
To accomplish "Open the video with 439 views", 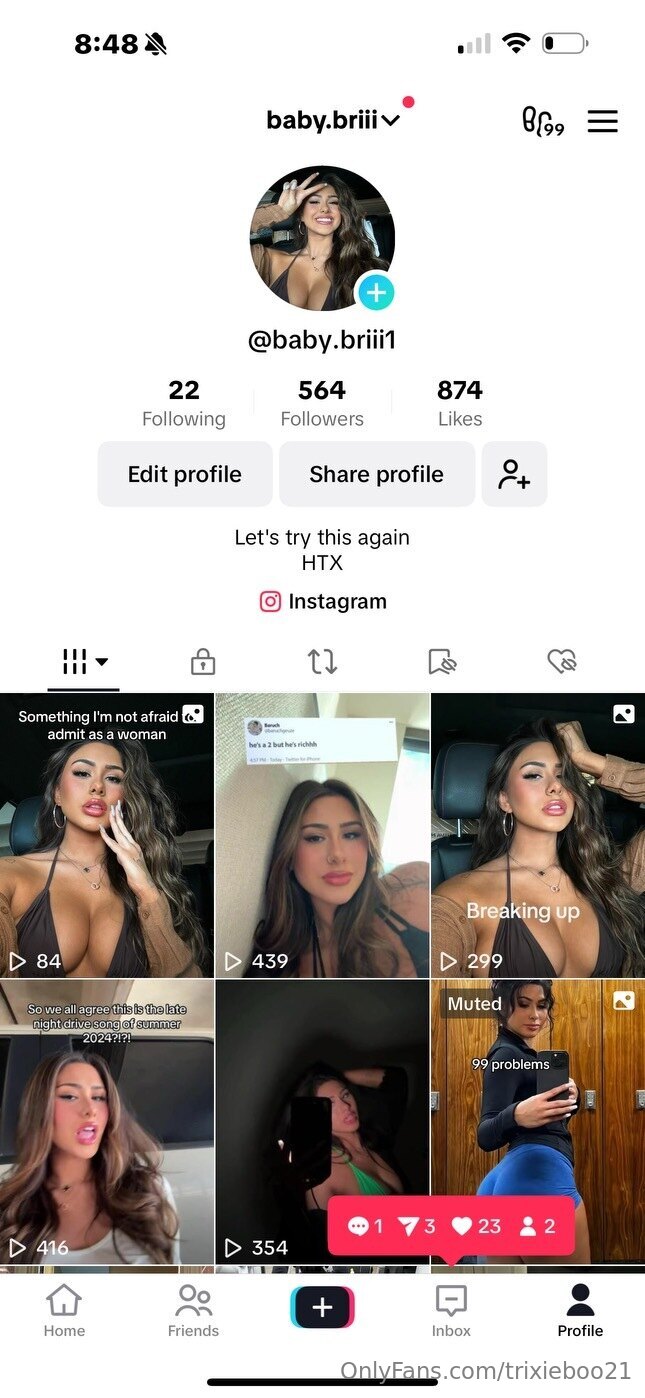I will (322, 836).
